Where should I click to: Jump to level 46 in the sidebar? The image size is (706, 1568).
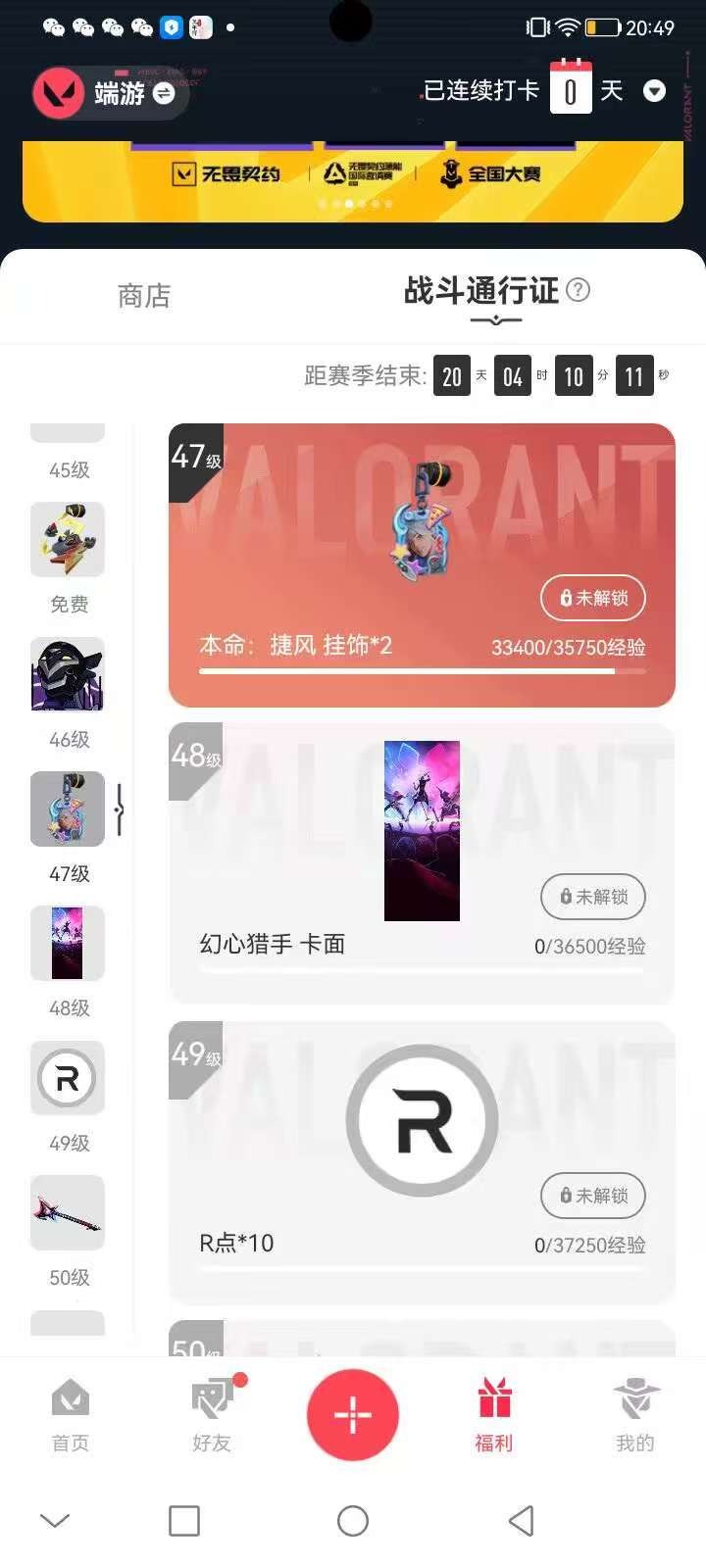pos(68,675)
